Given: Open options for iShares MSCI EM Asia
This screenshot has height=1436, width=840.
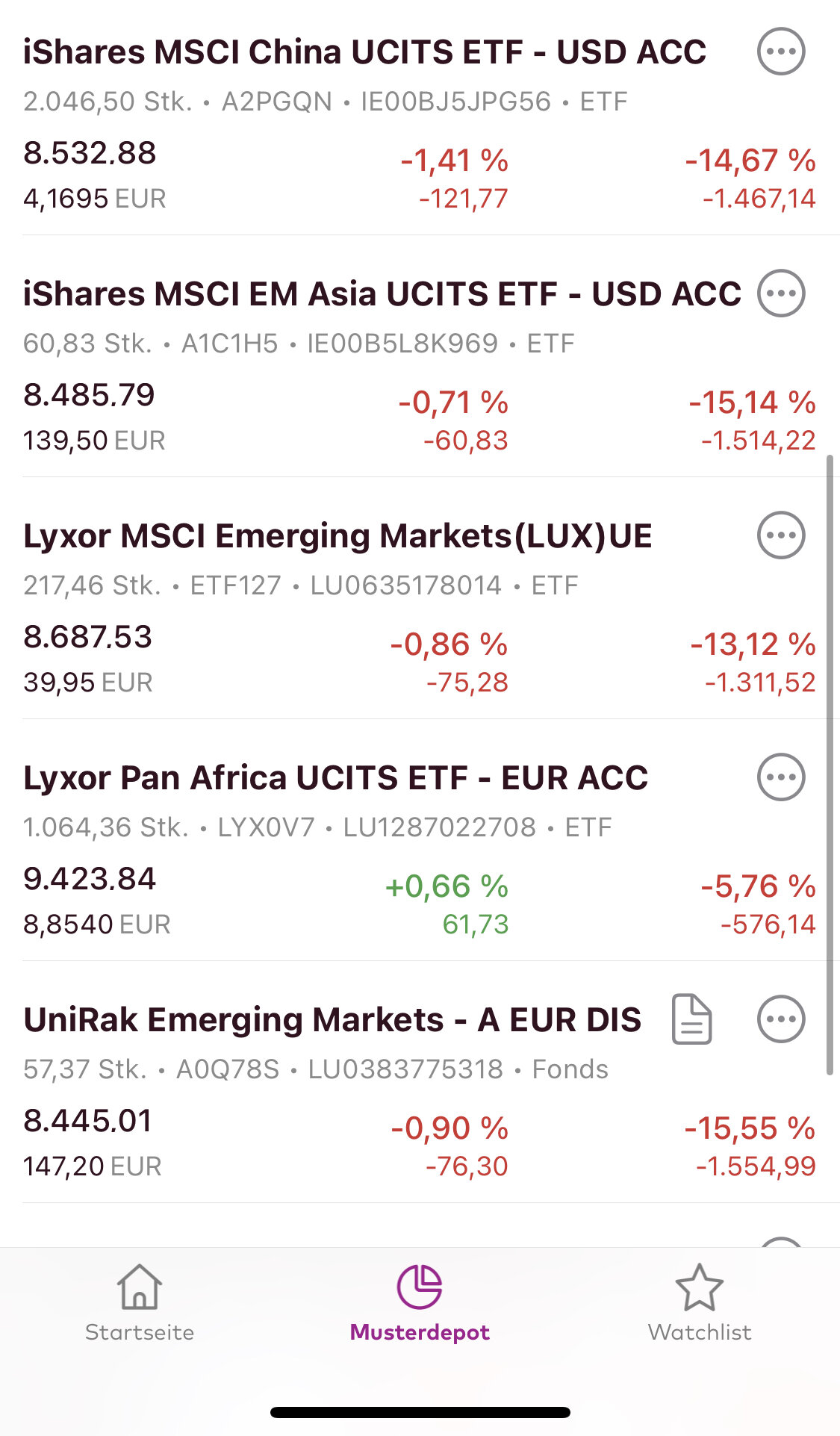Looking at the screenshot, I should click(781, 293).
